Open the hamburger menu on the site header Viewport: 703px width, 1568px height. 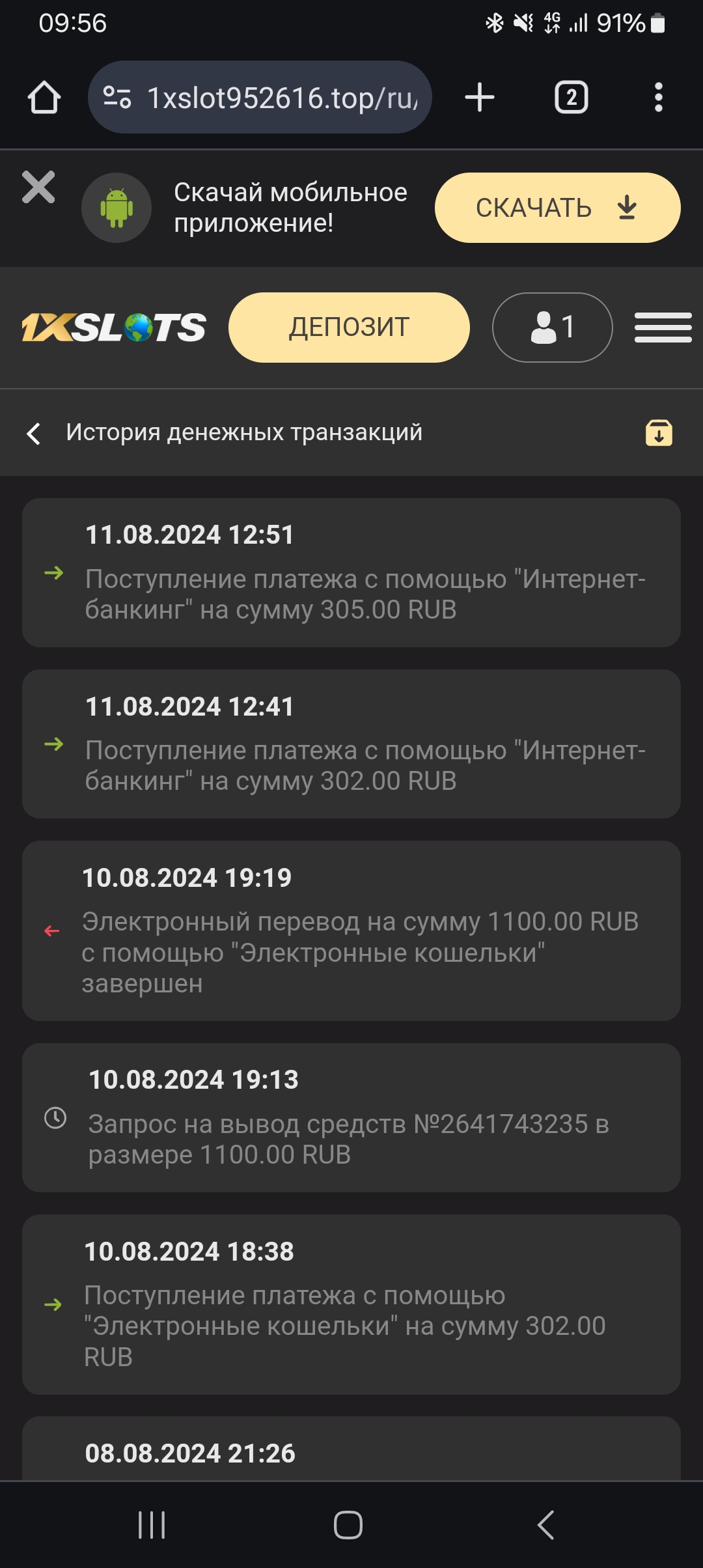663,328
